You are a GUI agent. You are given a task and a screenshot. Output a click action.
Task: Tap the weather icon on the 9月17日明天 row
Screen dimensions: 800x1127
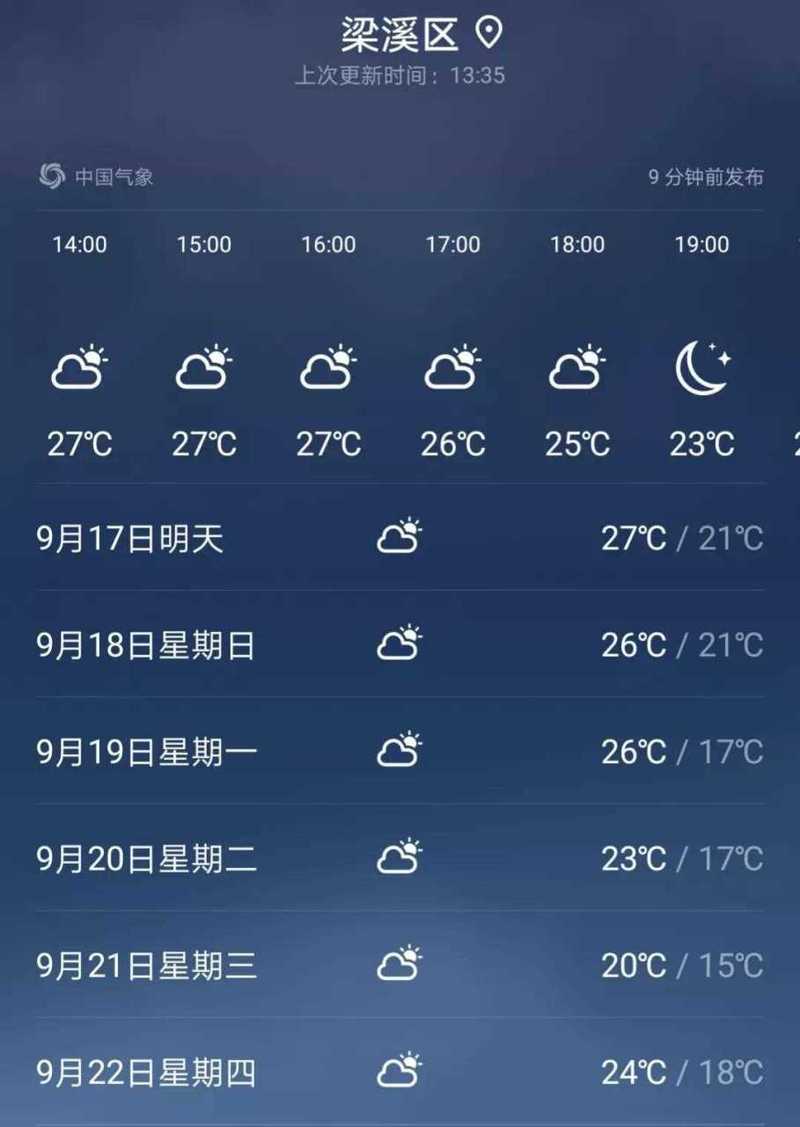tap(400, 537)
